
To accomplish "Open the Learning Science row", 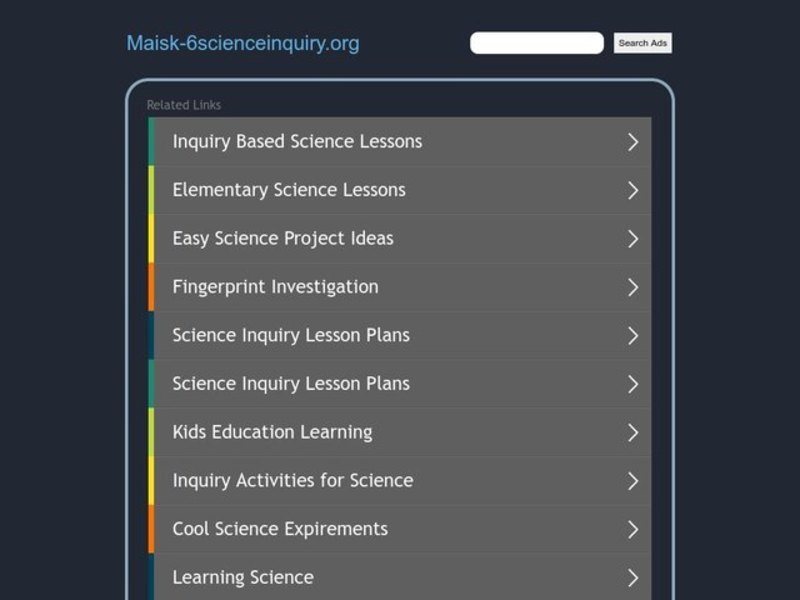I will (400, 577).
